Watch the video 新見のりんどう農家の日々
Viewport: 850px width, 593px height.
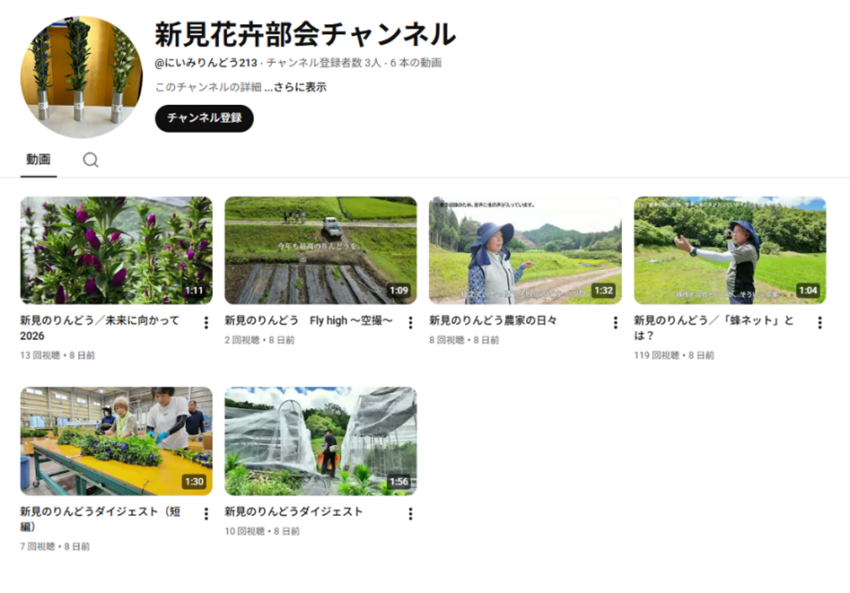(525, 250)
